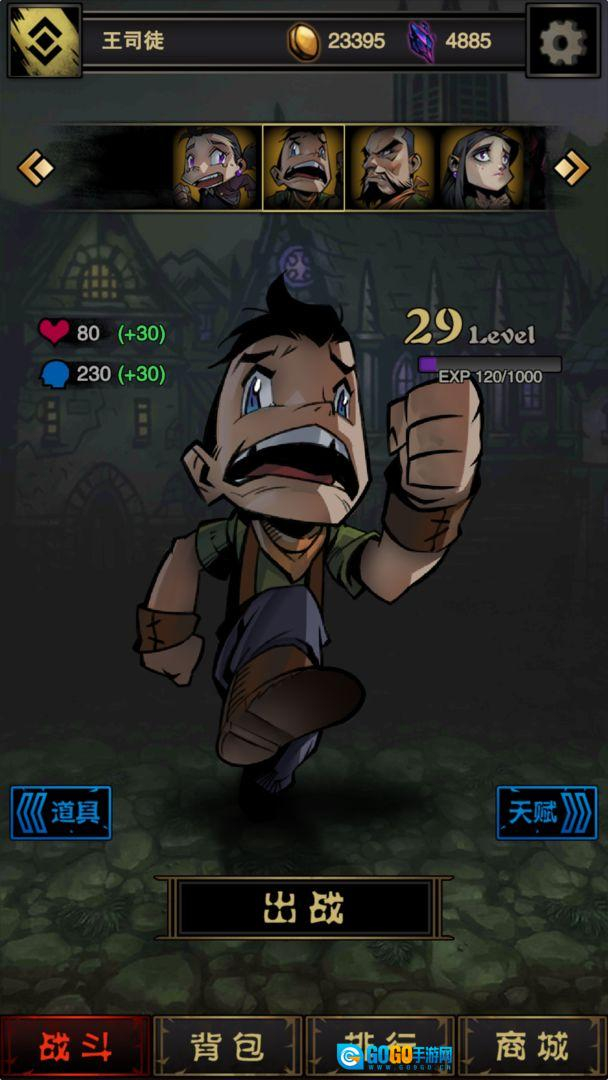Open the 天赋 talents panel
Viewport: 608px width, 1080px height.
point(546,812)
